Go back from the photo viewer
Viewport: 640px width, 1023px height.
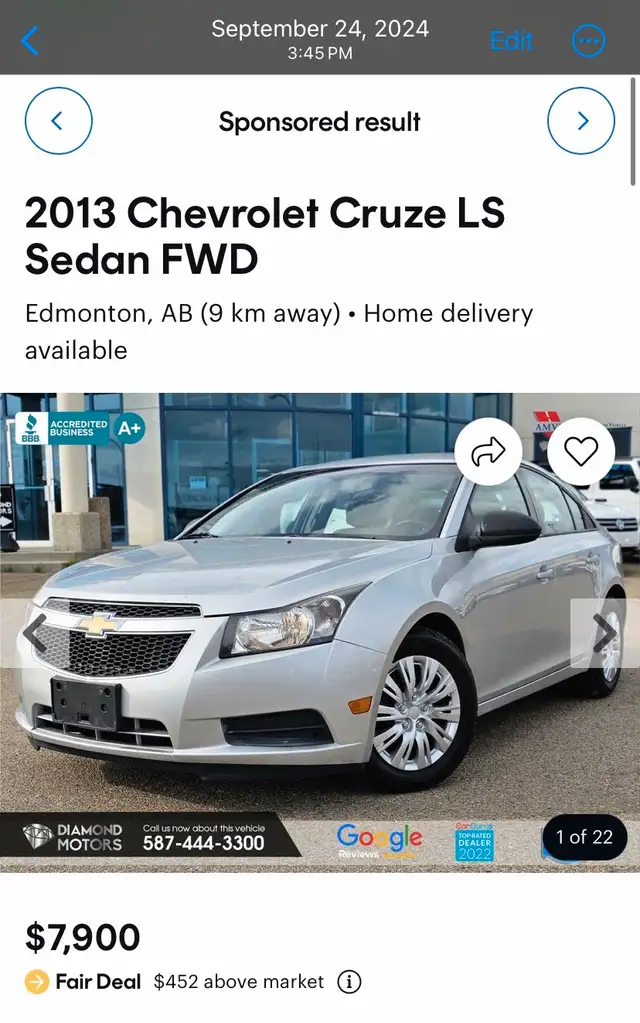tap(31, 41)
